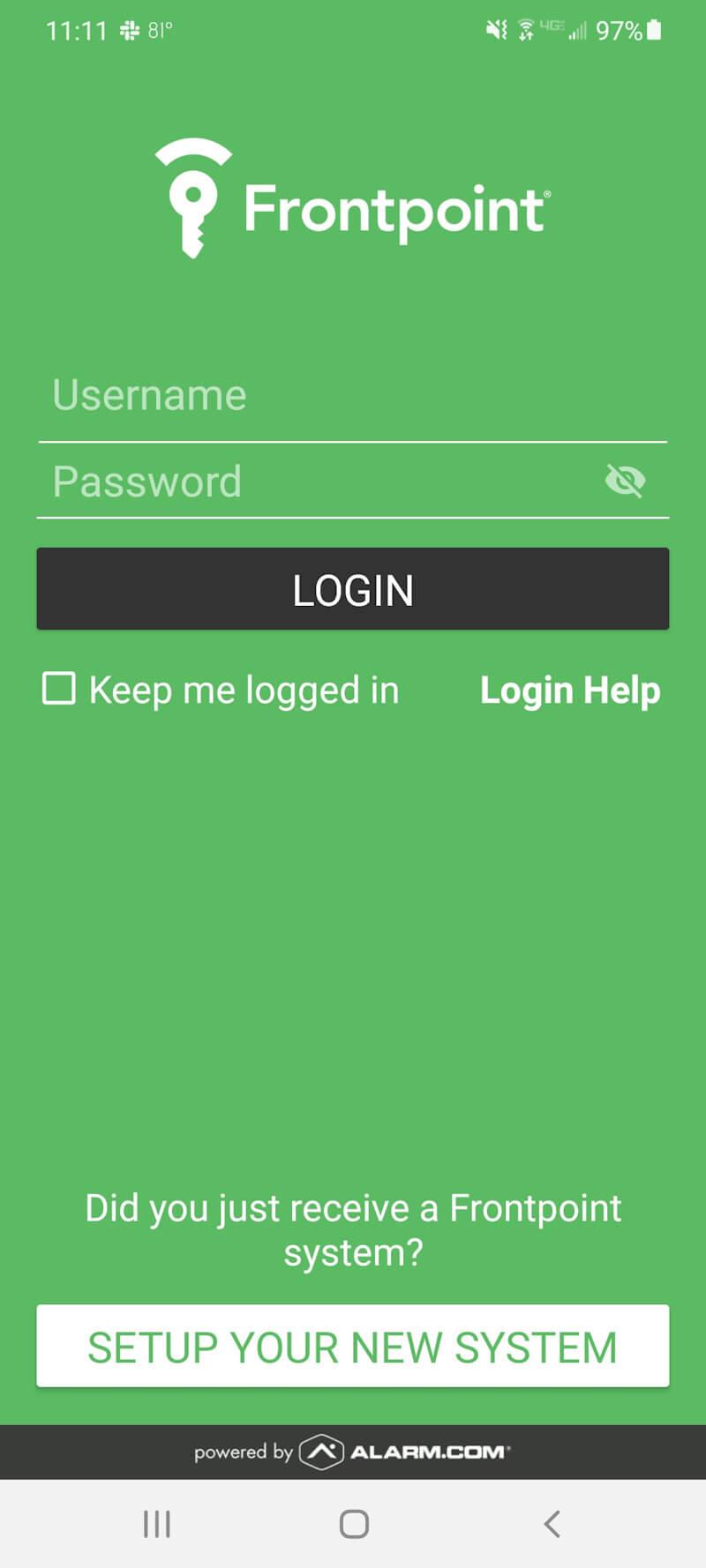
Task: Toggle password visibility eye icon
Action: pyautogui.click(x=625, y=481)
